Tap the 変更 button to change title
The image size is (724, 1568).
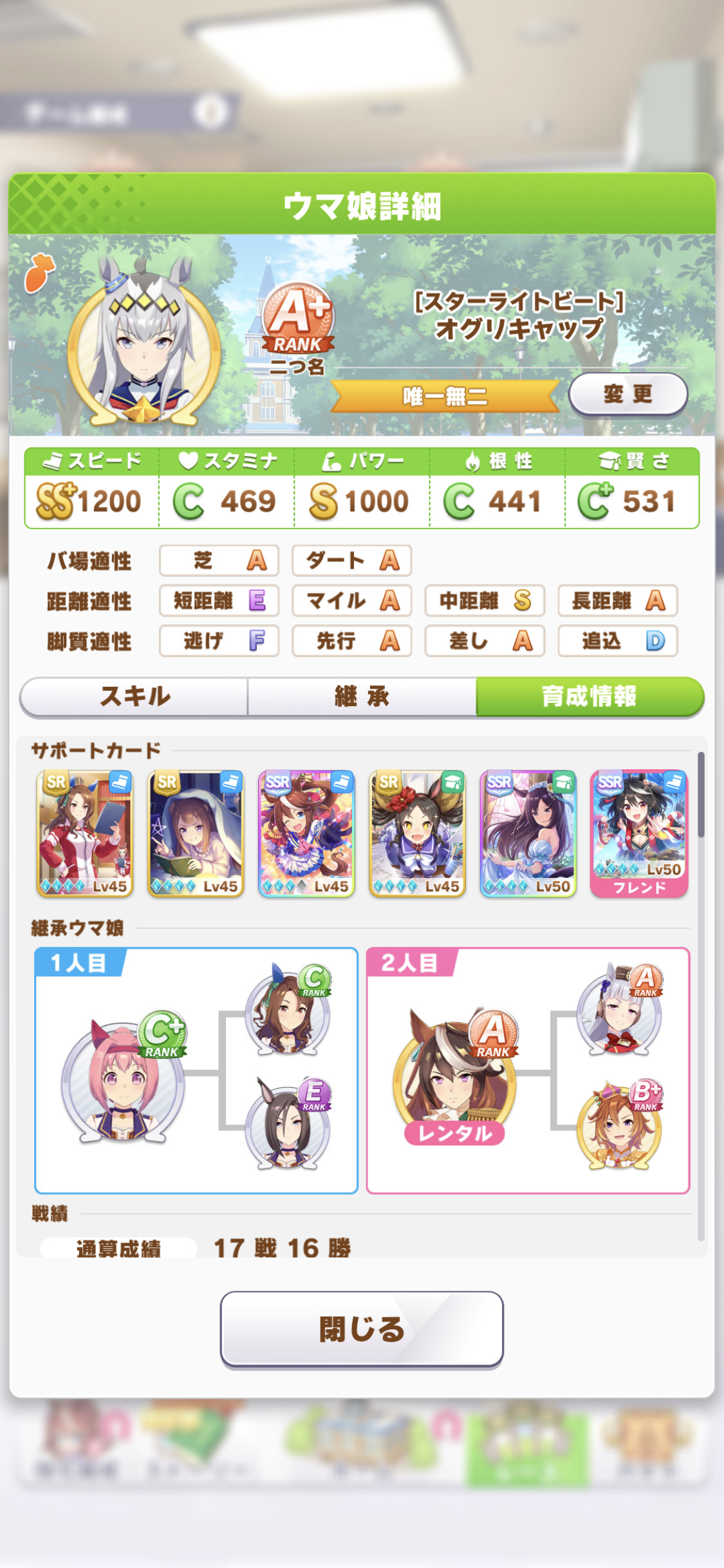(x=628, y=394)
